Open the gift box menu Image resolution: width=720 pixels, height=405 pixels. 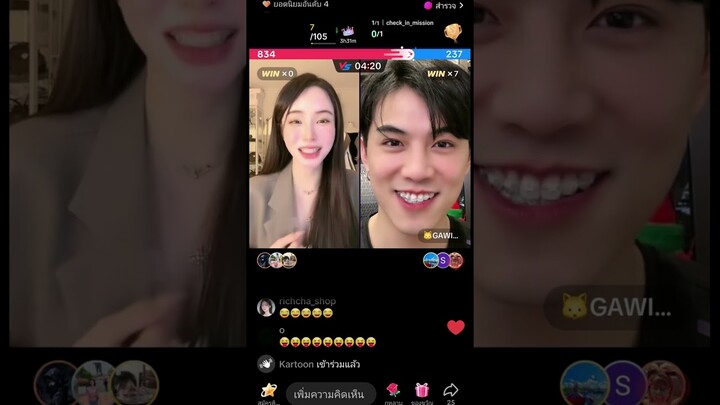422,390
